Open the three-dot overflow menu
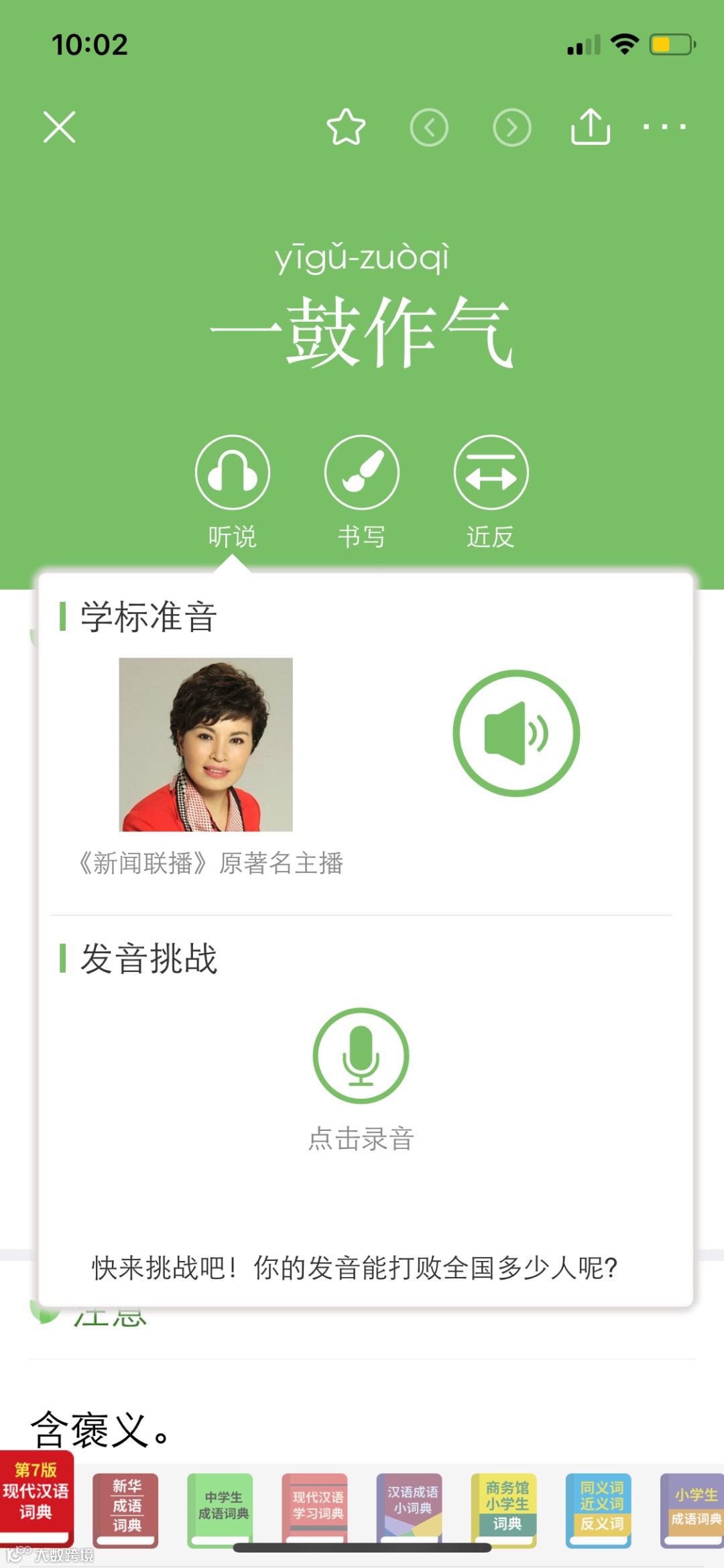The width and height of the screenshot is (724, 1568). click(x=664, y=127)
